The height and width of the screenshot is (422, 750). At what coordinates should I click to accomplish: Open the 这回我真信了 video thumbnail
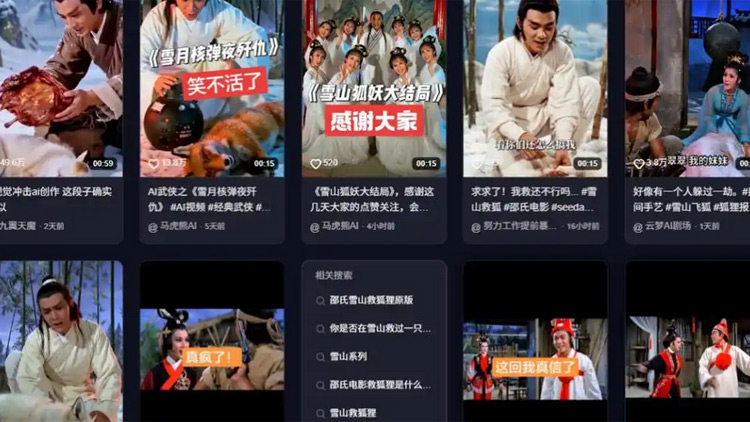click(x=535, y=359)
